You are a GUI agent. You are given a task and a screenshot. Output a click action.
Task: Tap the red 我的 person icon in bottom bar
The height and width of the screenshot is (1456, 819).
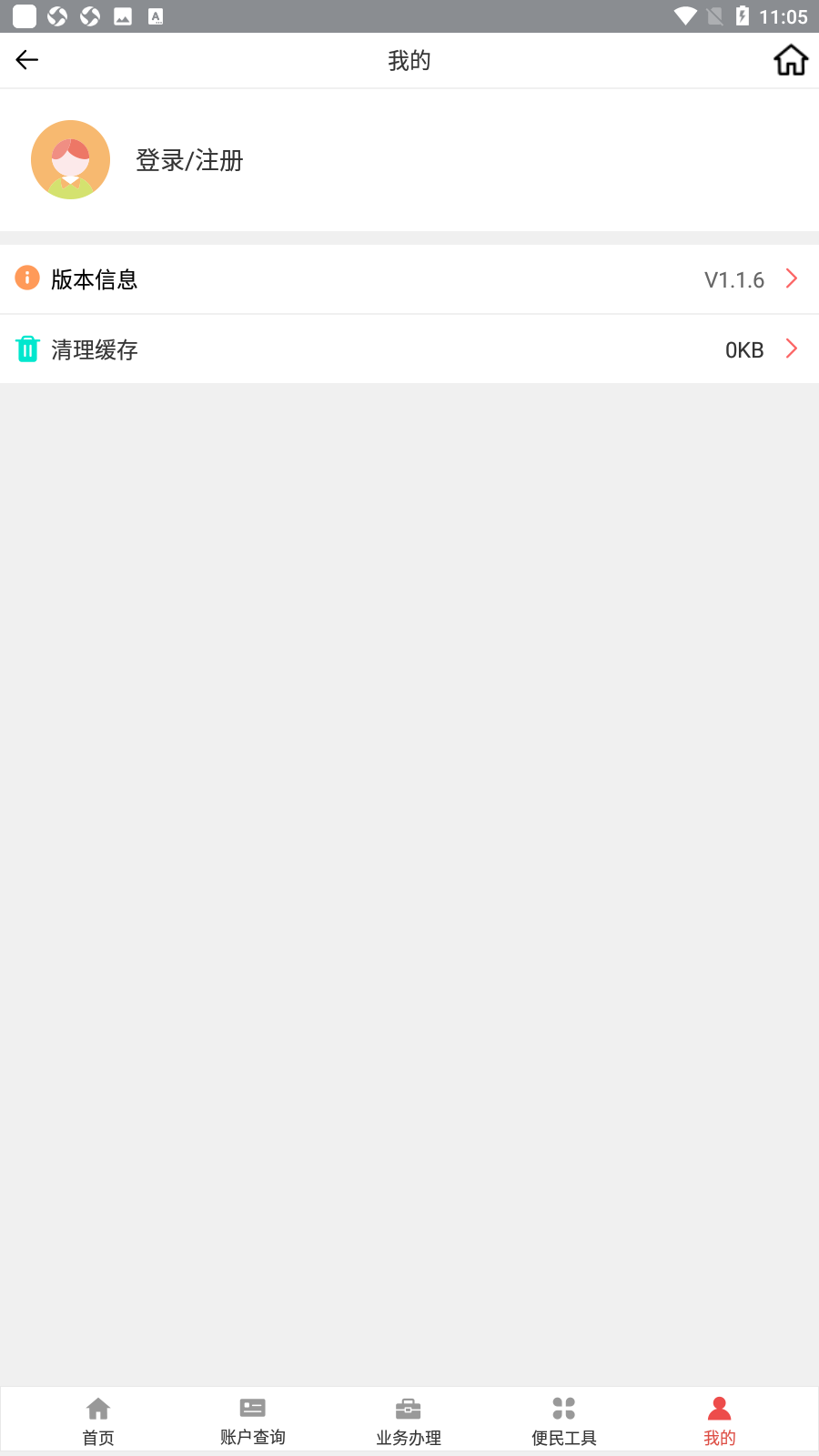(718, 1406)
